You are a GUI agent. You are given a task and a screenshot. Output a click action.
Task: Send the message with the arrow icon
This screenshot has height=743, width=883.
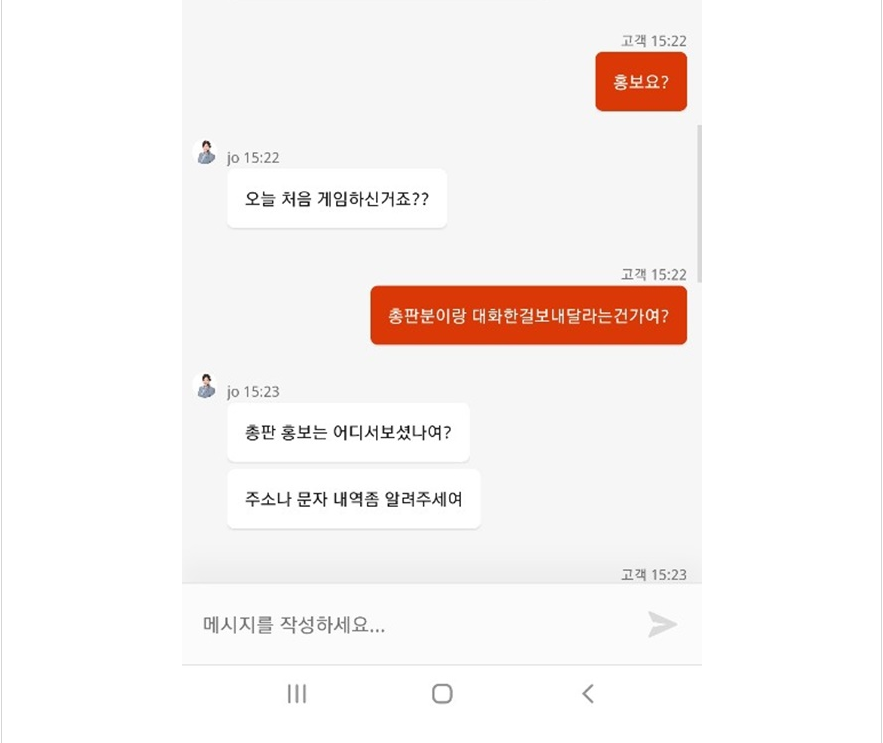pyautogui.click(x=662, y=625)
